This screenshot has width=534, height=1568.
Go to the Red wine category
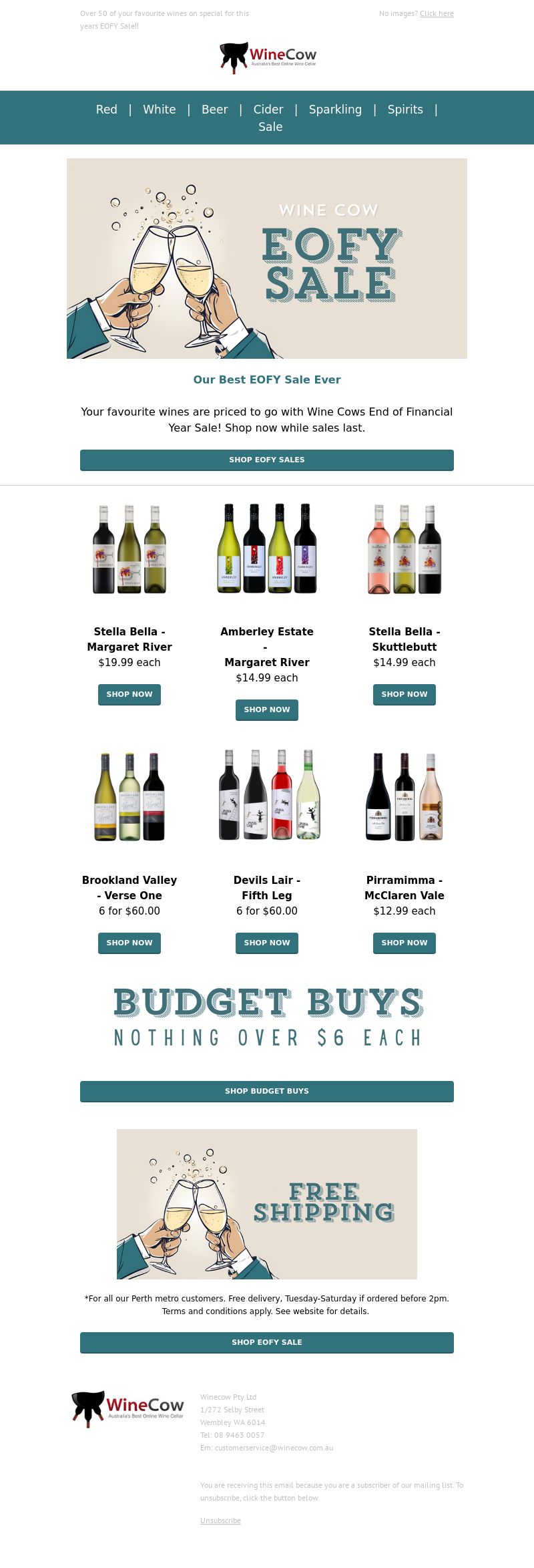[107, 110]
